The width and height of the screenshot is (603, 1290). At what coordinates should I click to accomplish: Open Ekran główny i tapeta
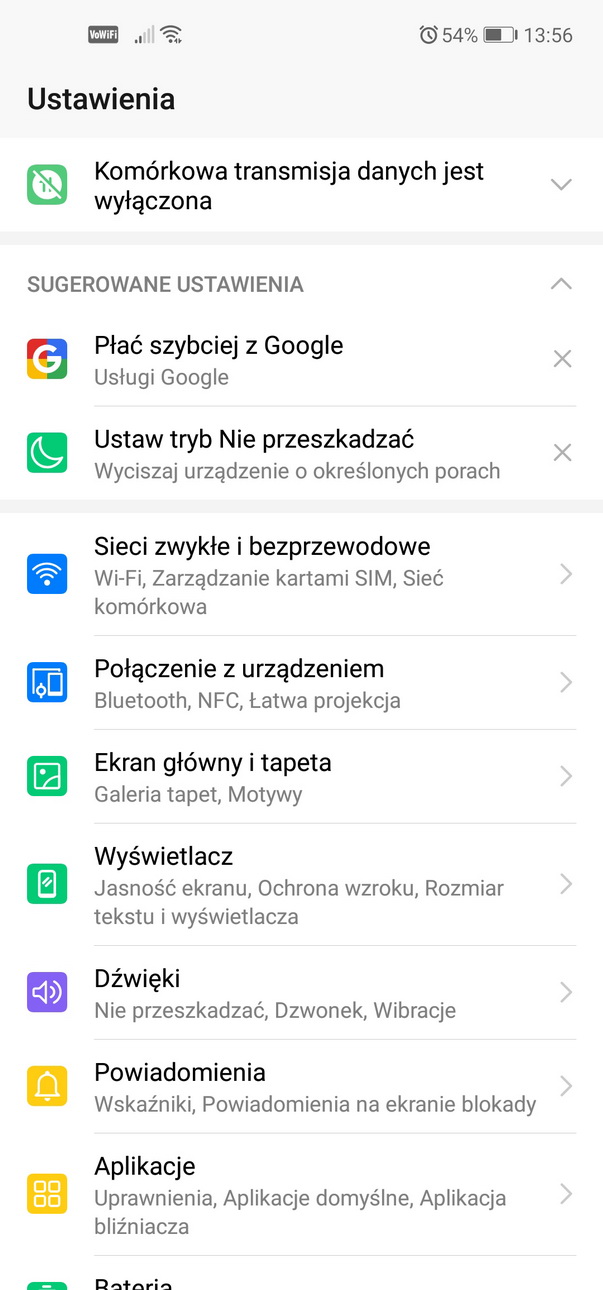tap(300, 777)
